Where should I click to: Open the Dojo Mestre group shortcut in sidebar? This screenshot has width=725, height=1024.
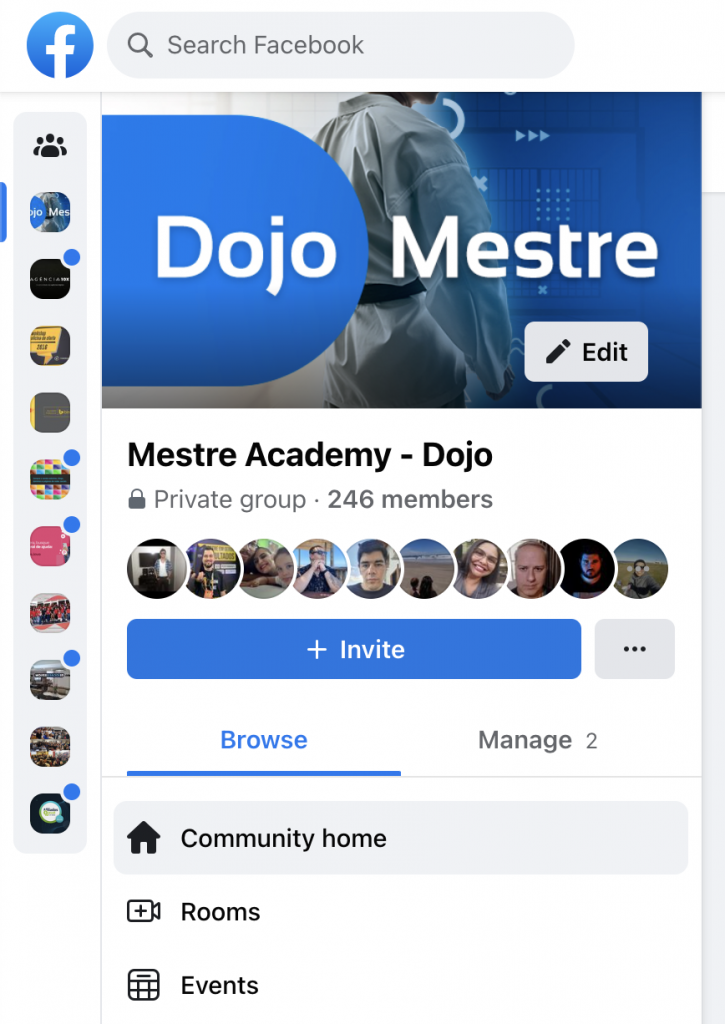(49, 212)
